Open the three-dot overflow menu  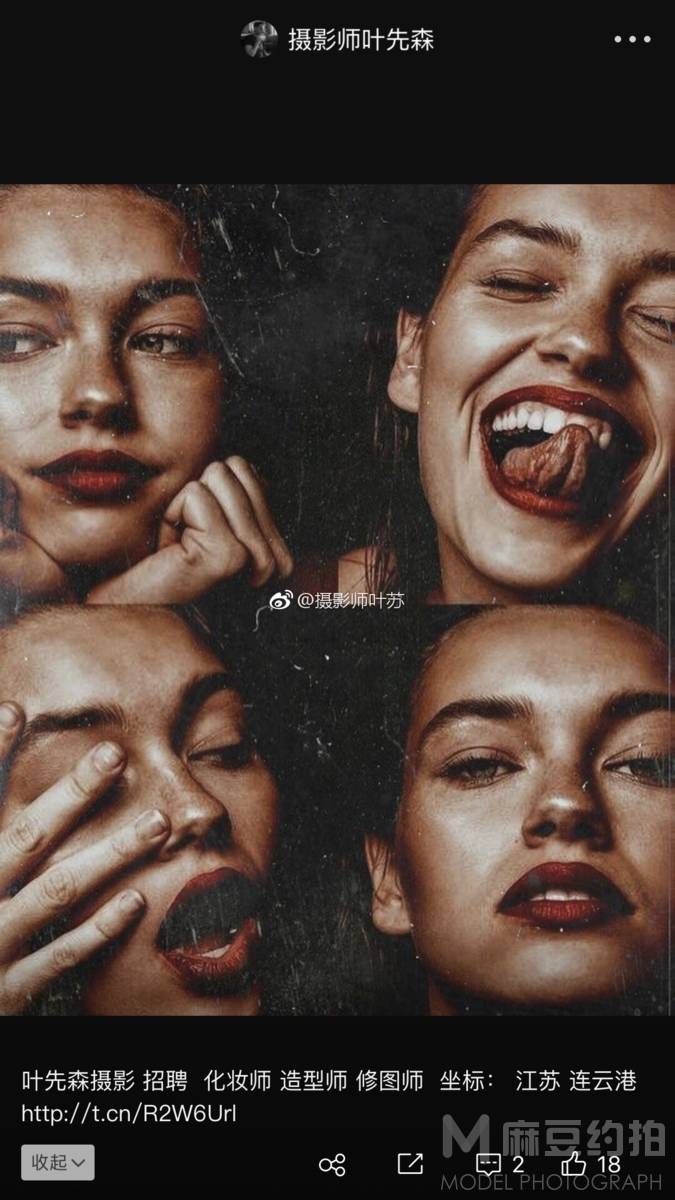(632, 40)
